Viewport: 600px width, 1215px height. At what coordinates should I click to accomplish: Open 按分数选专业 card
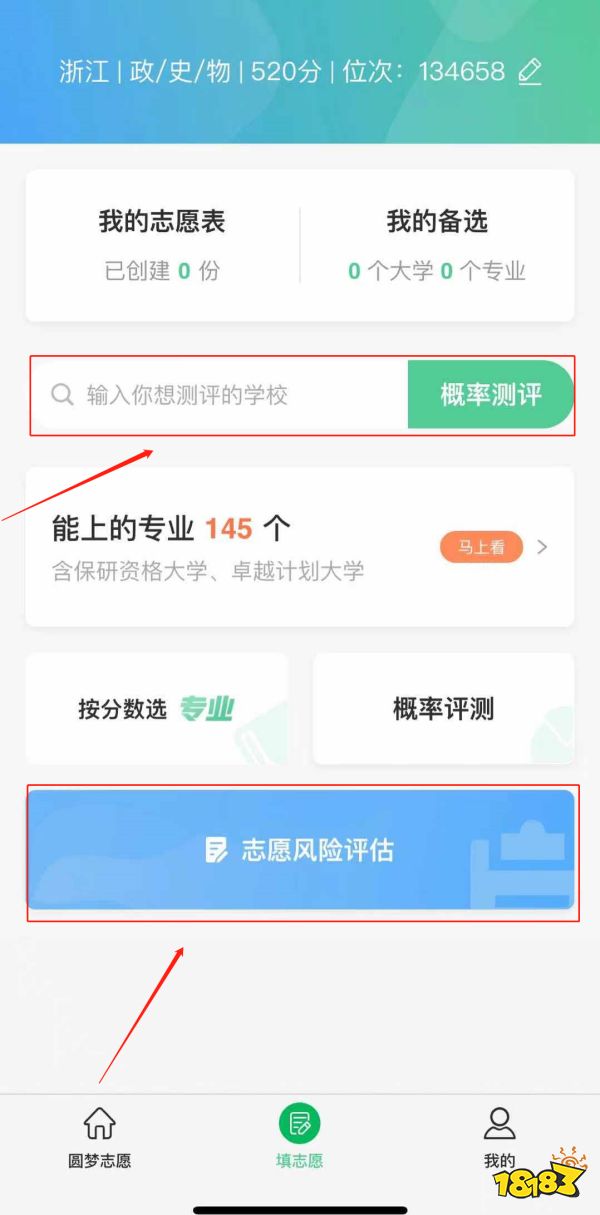click(157, 709)
